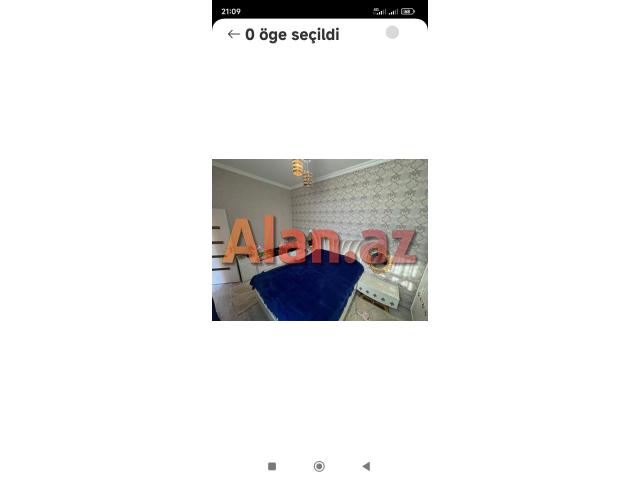Select the photo with the round checkbox
This screenshot has height=480, width=640.
(x=392, y=33)
